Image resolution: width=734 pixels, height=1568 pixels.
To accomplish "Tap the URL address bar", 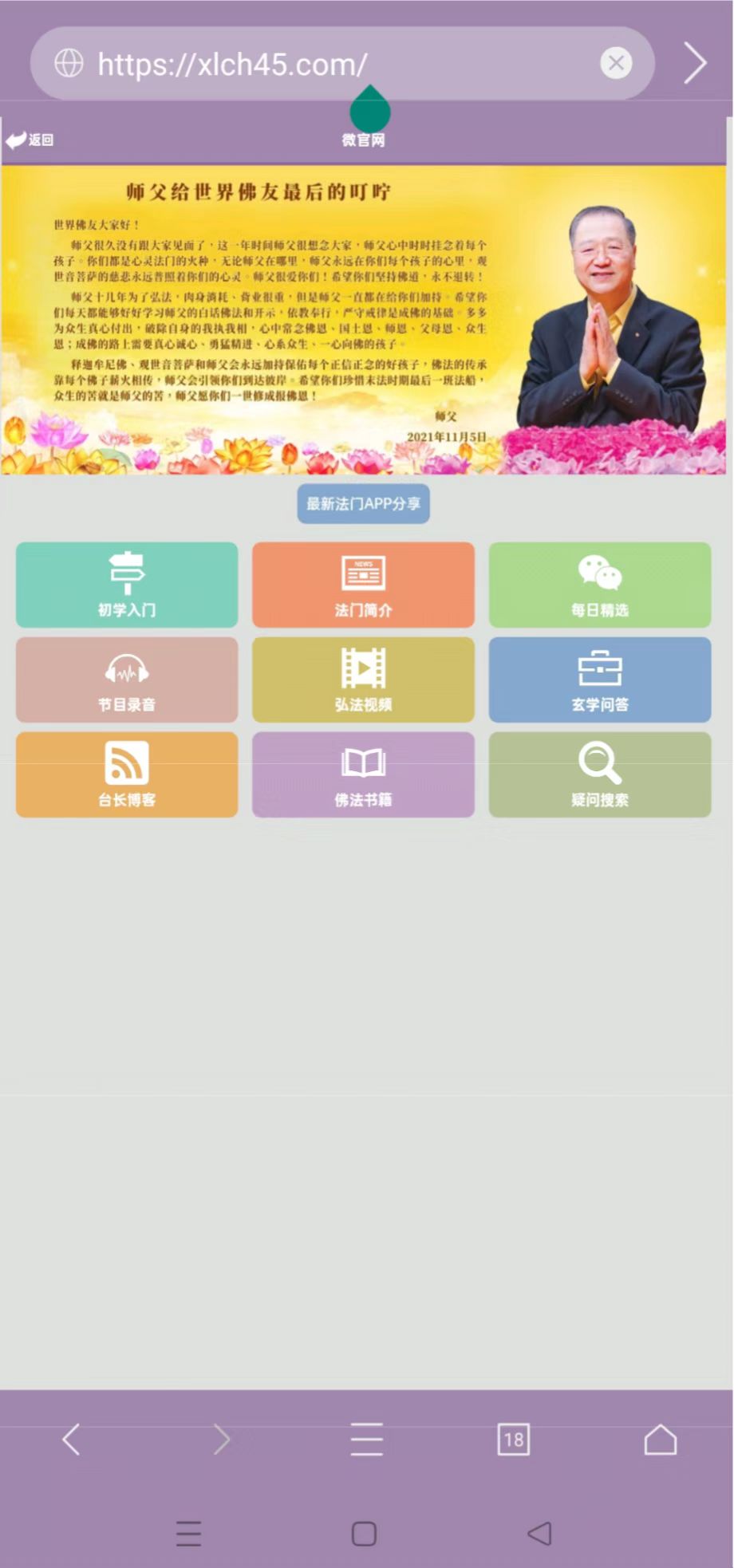I will coord(319,64).
